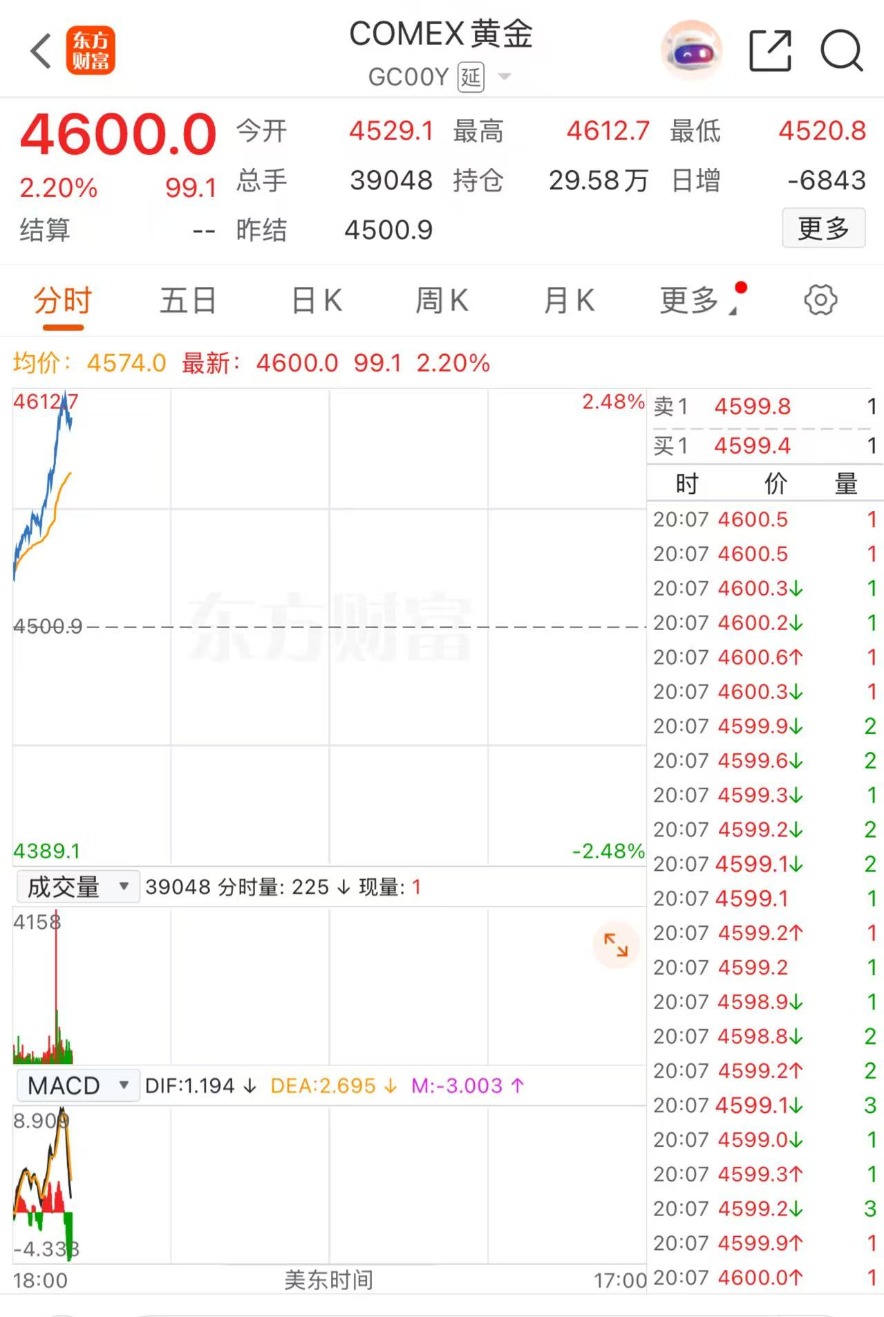Expand the chart to fullscreen

(x=615, y=945)
